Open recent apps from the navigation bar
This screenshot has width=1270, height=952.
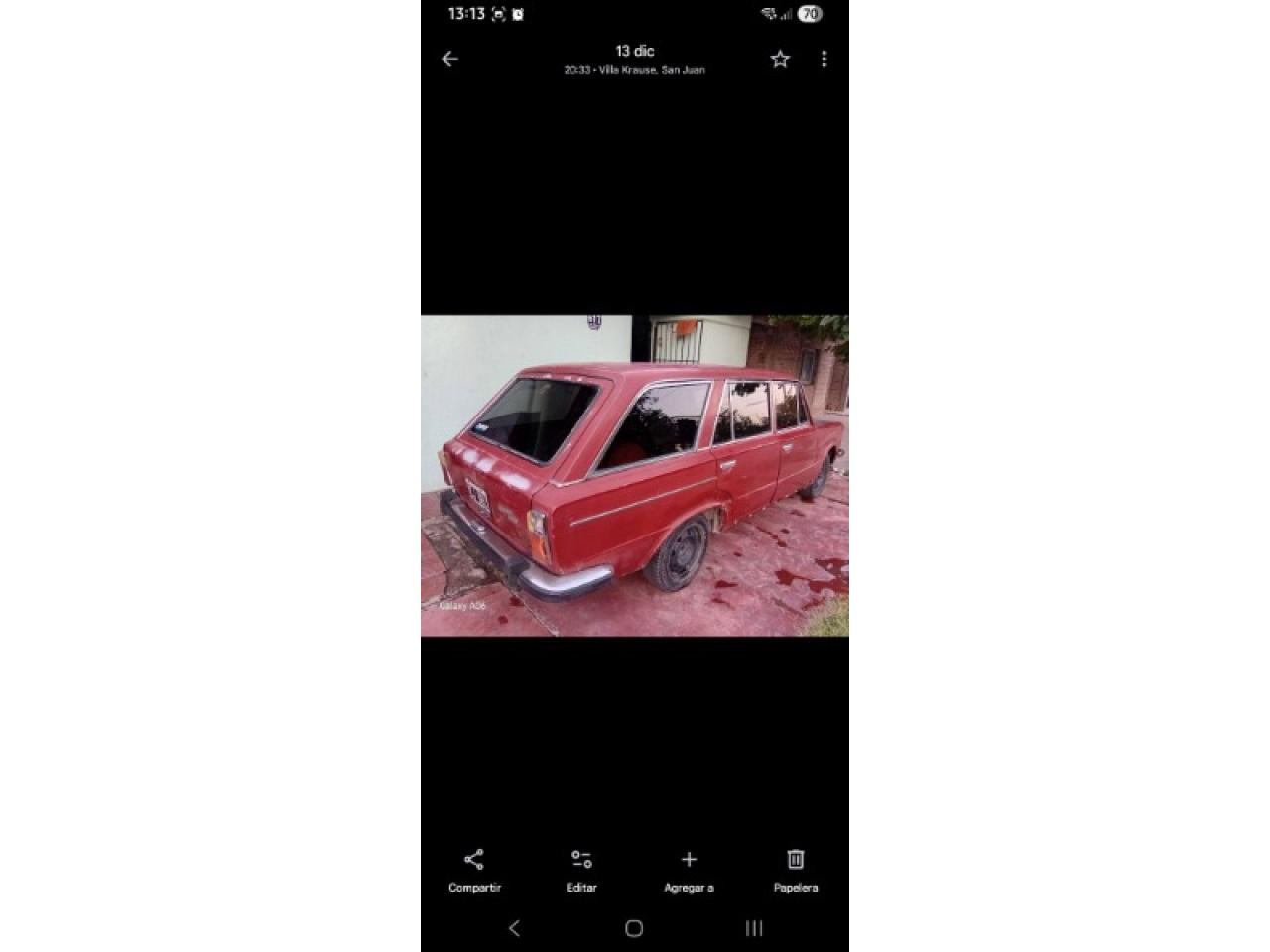[754, 928]
